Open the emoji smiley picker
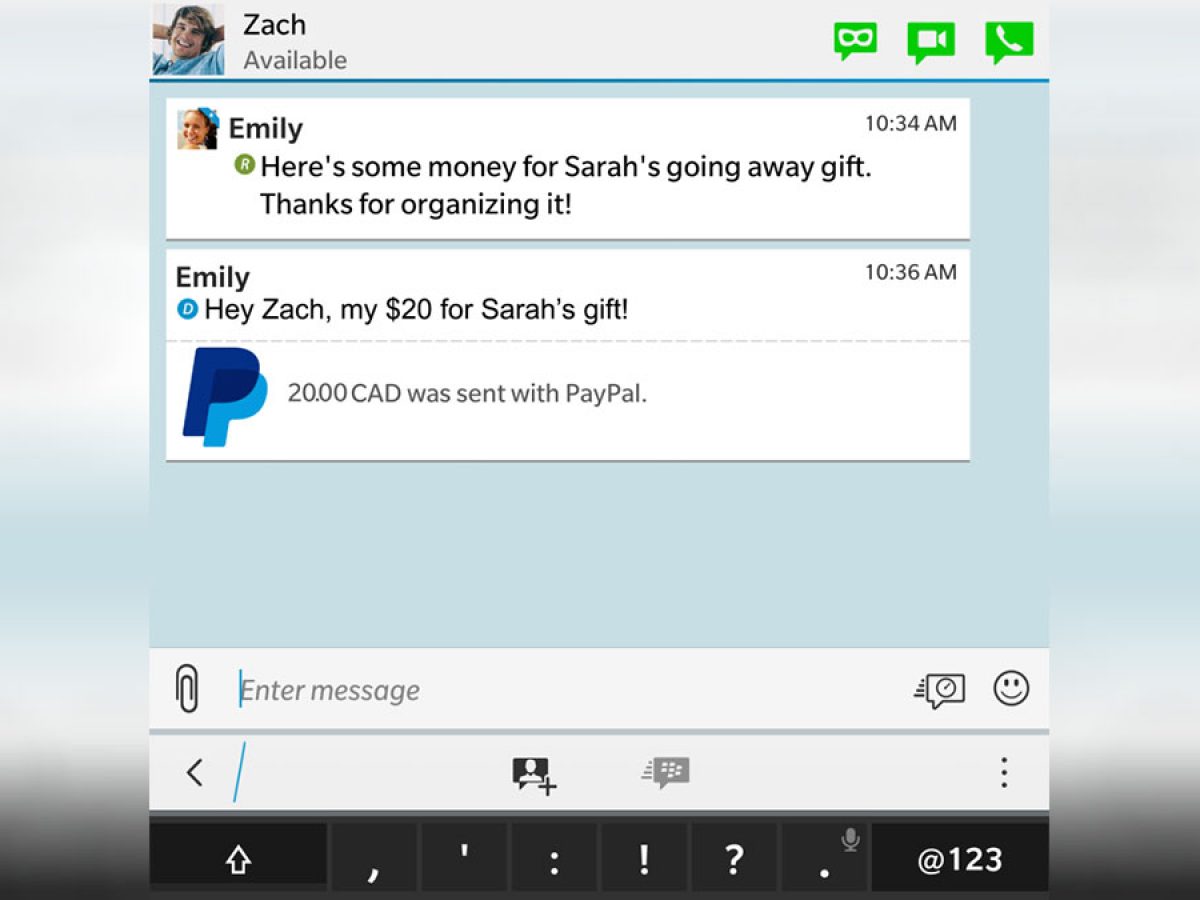The width and height of the screenshot is (1200, 900). click(1011, 688)
